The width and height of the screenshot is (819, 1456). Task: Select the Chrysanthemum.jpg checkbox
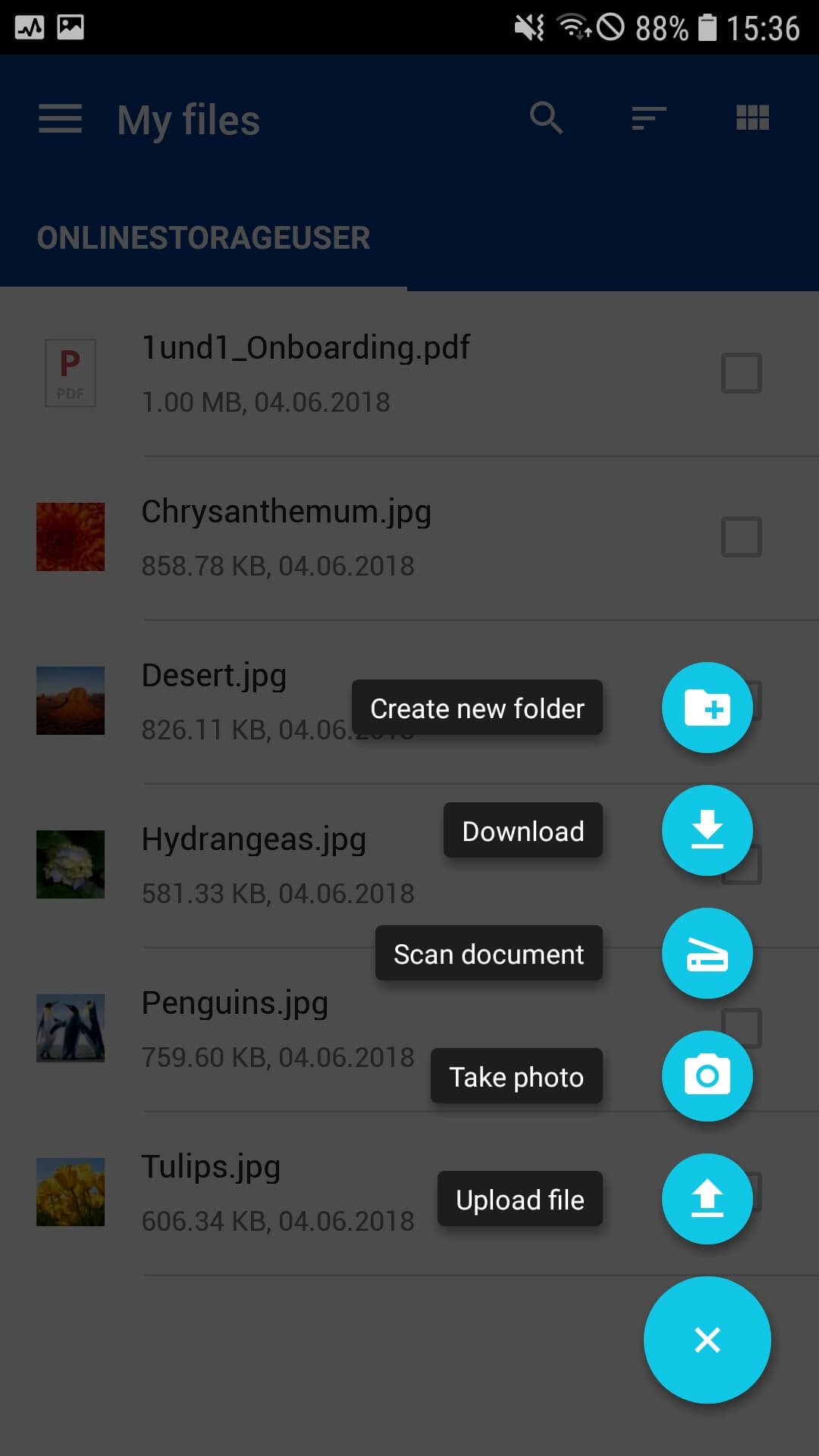[742, 536]
